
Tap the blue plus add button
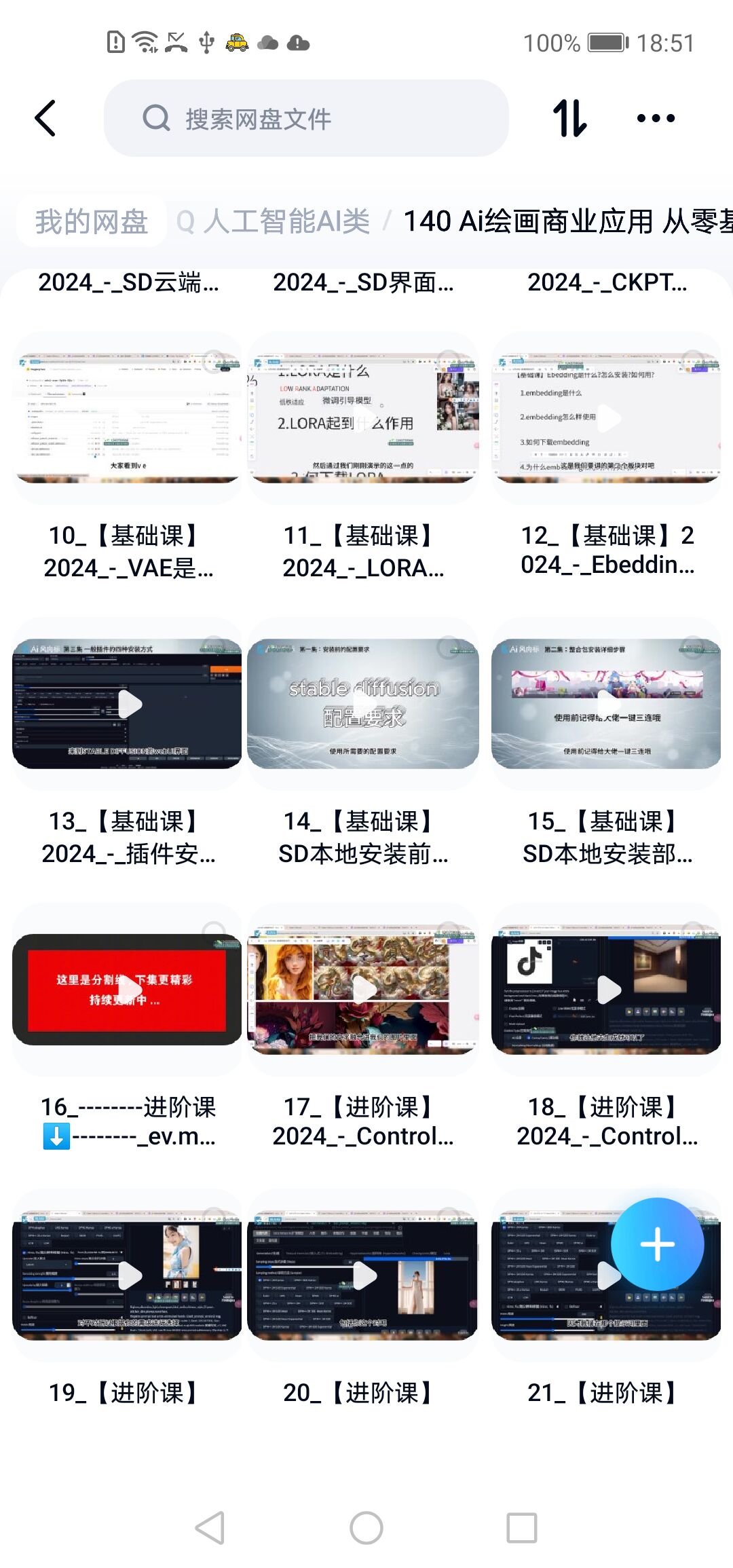657,1244
